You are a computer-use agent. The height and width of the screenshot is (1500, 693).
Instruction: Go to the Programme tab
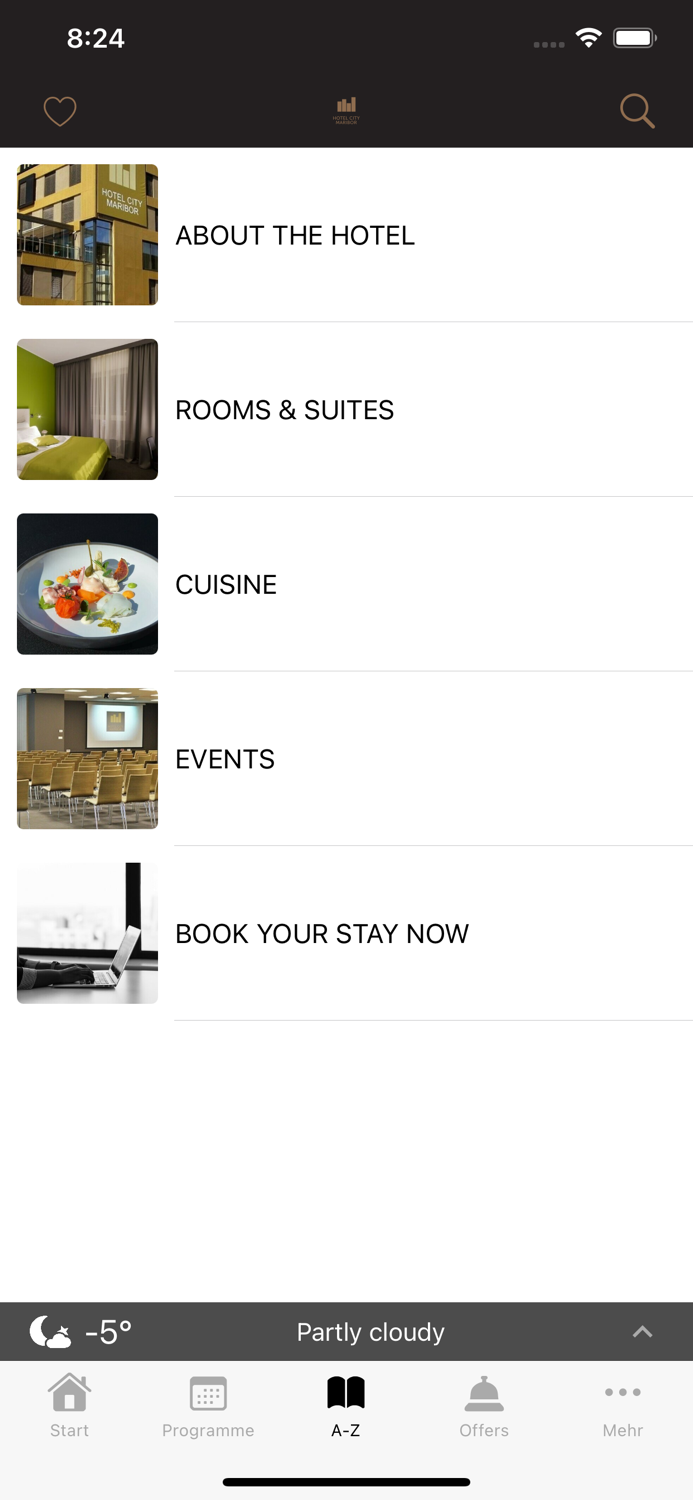click(x=208, y=1405)
